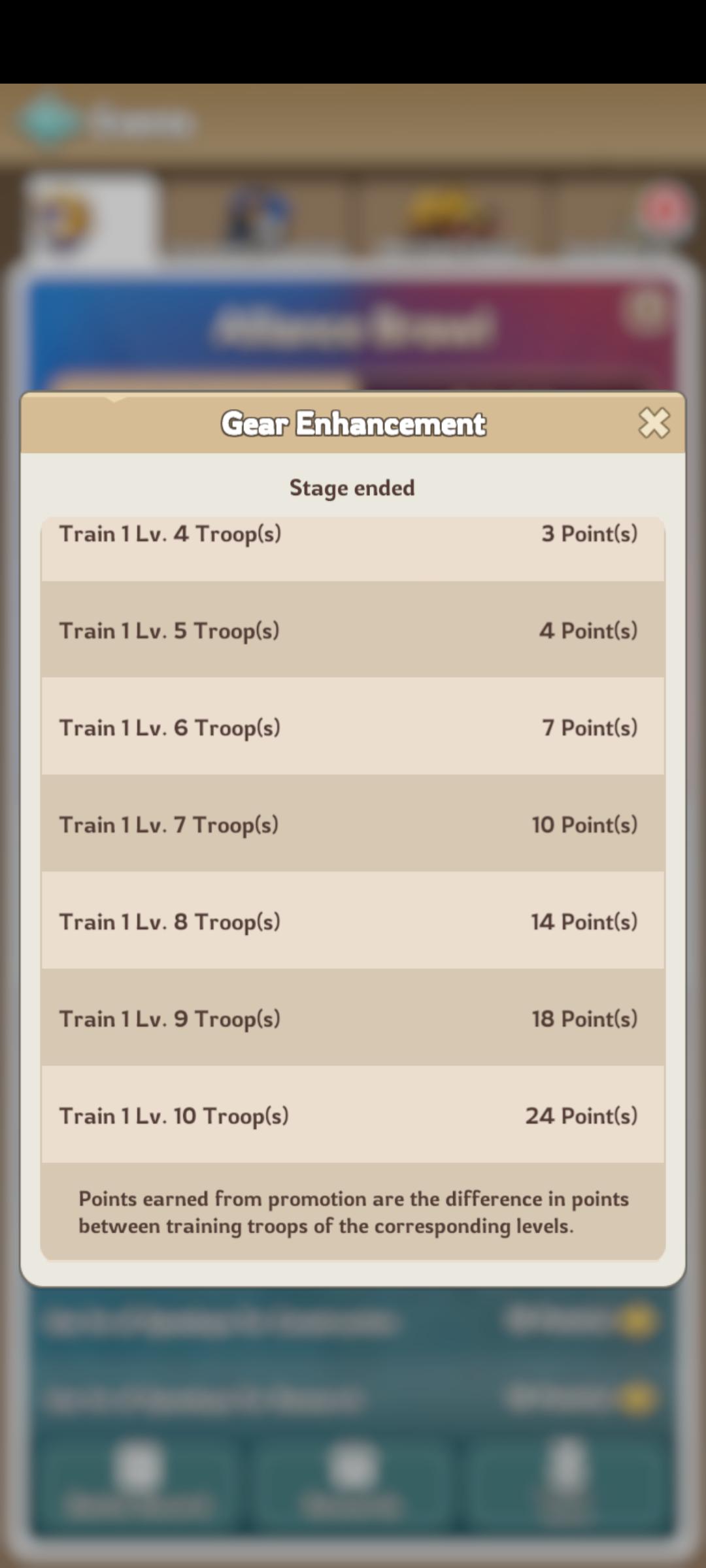
Task: Click the Train 1 Lv. 6 Troop(s) entry
Action: tap(353, 727)
